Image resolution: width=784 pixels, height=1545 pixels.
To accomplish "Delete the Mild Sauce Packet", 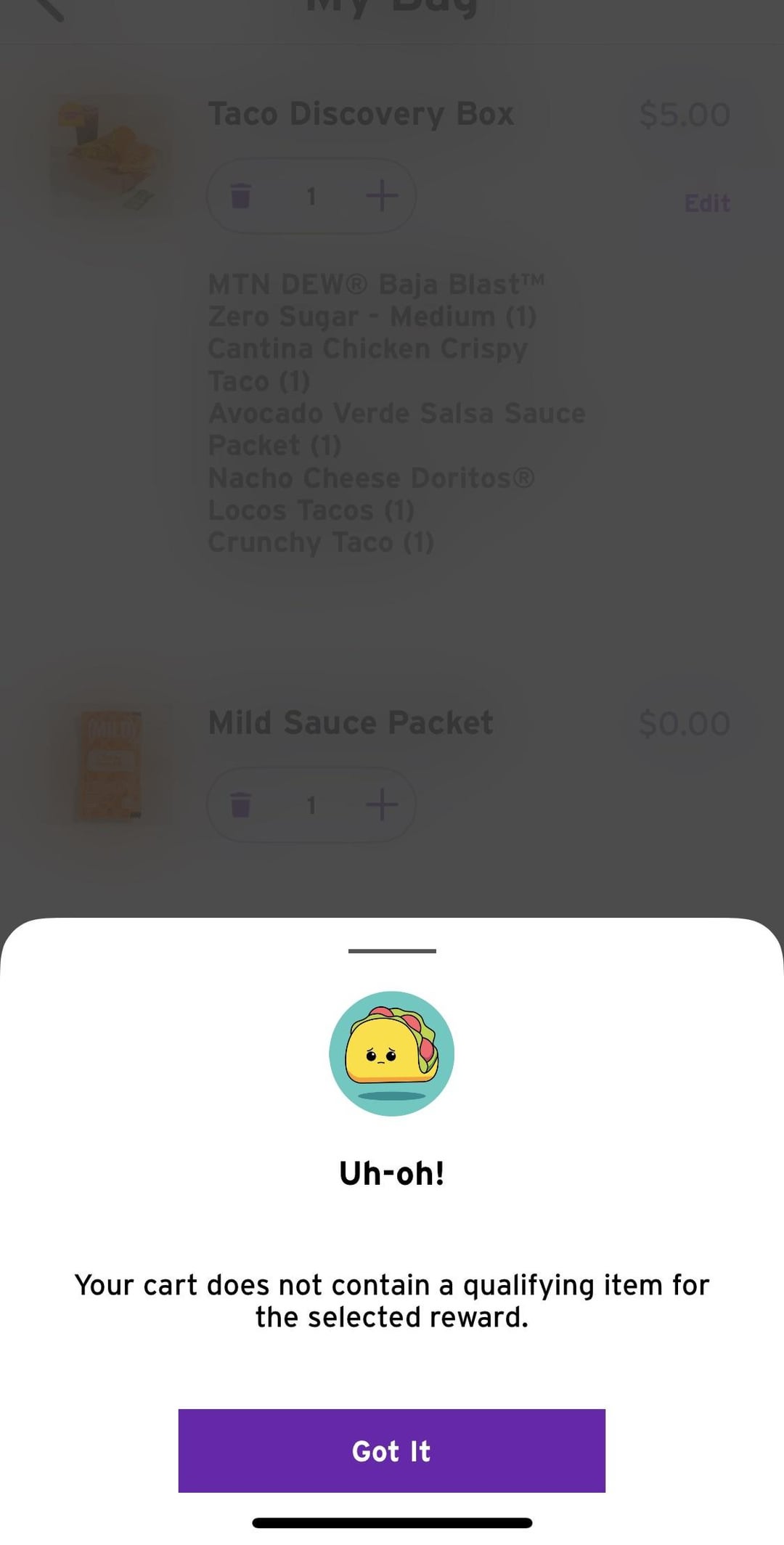I will coord(240,804).
